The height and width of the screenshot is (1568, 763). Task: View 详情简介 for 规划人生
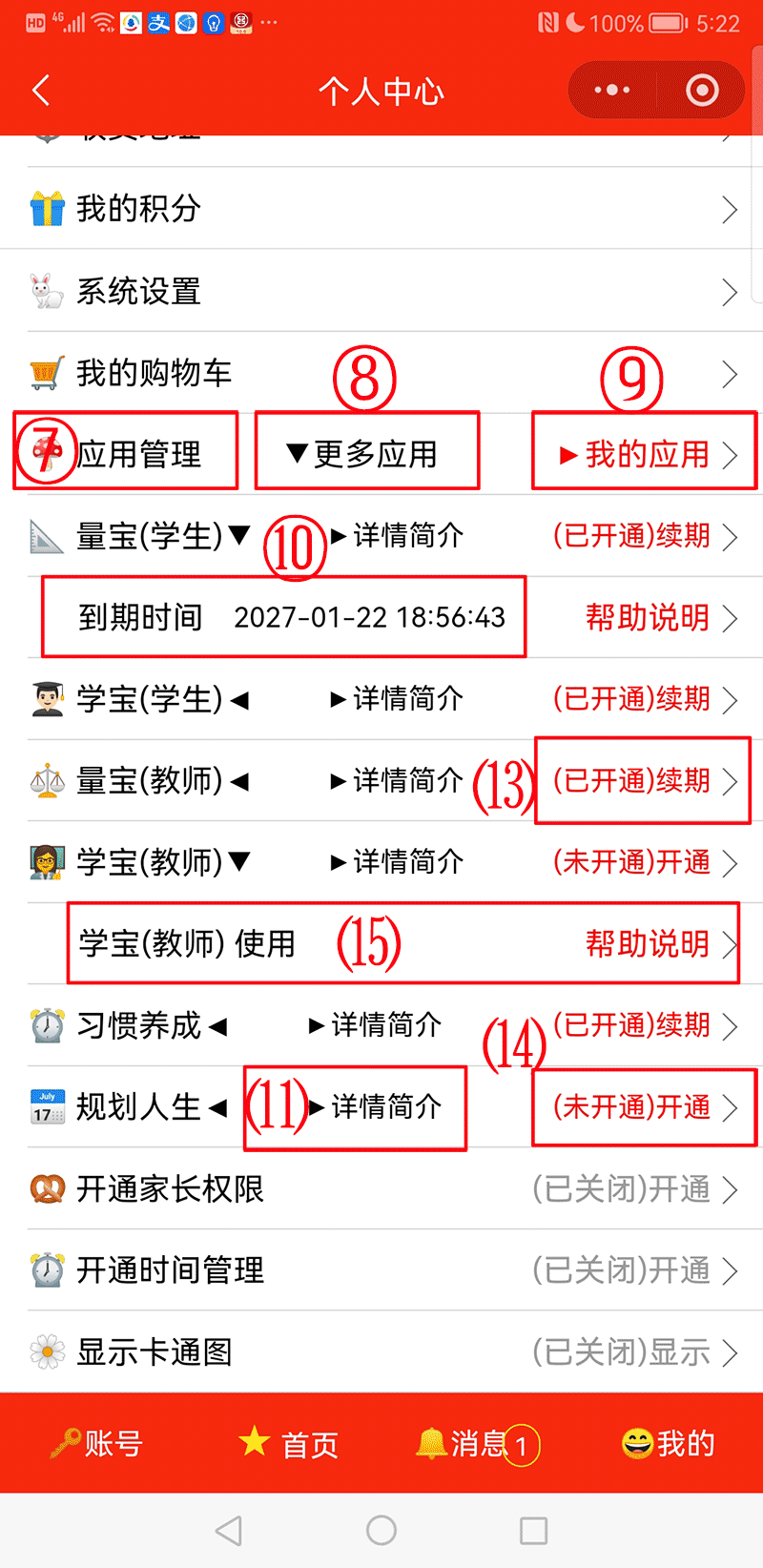(x=376, y=1107)
